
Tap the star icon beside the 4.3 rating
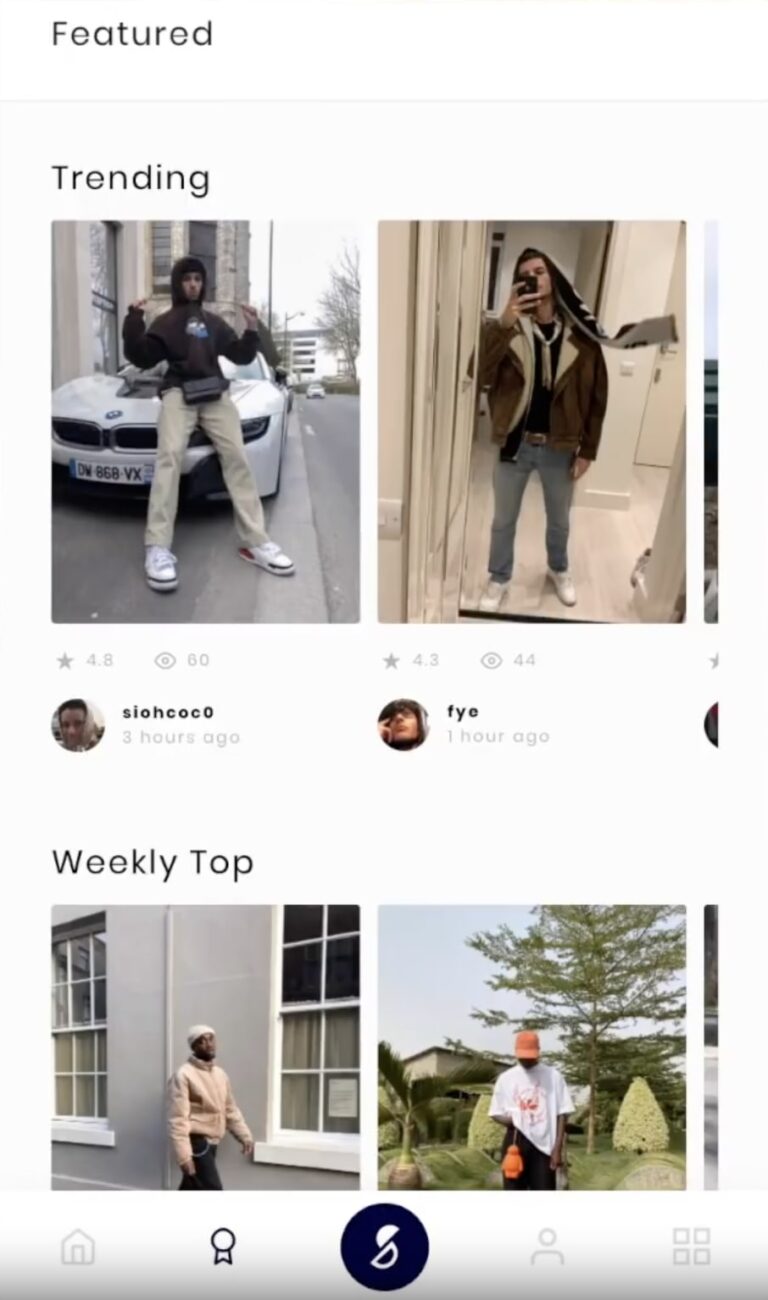(x=390, y=660)
